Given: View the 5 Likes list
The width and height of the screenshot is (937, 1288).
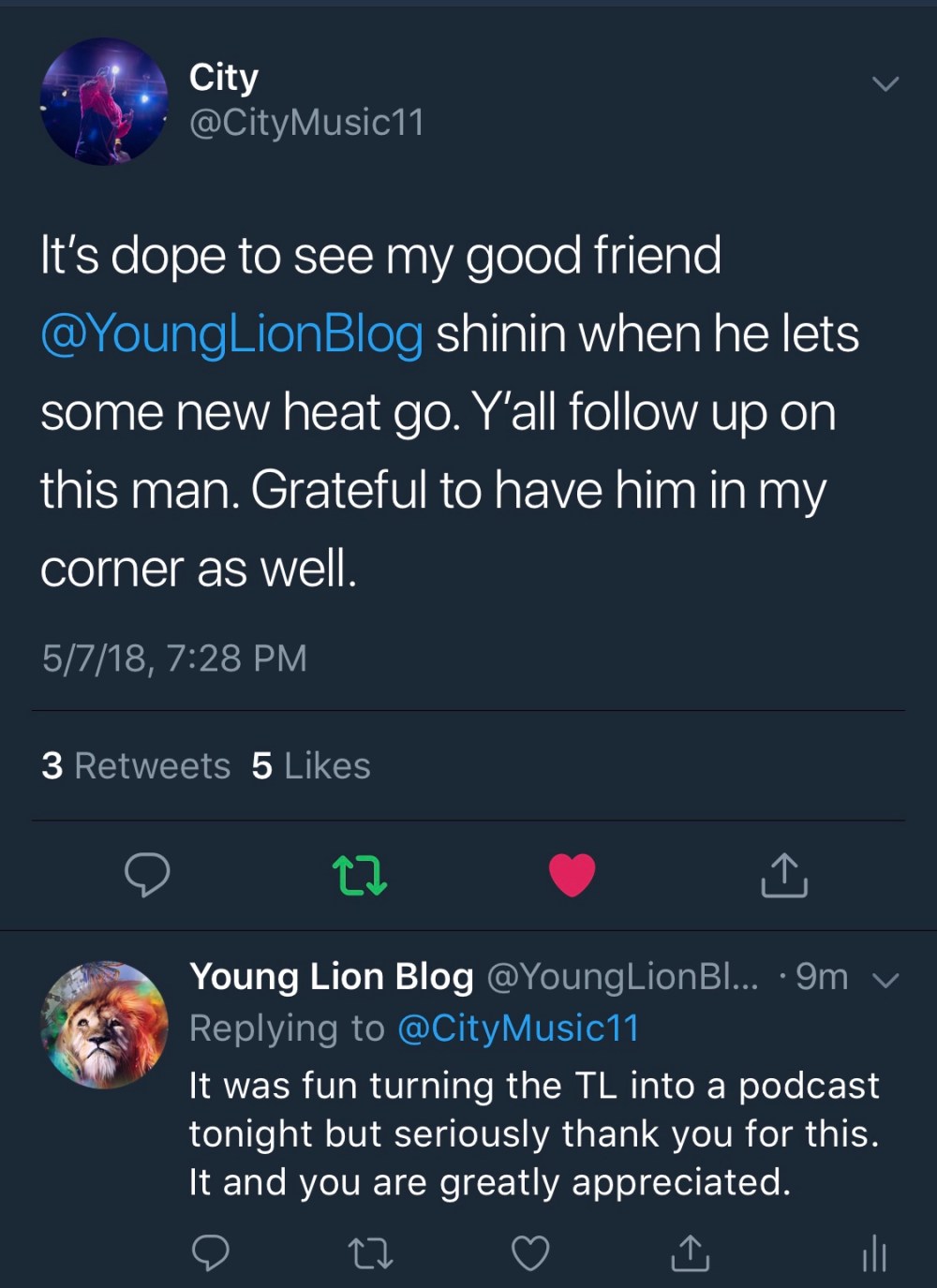Looking at the screenshot, I should (x=311, y=766).
